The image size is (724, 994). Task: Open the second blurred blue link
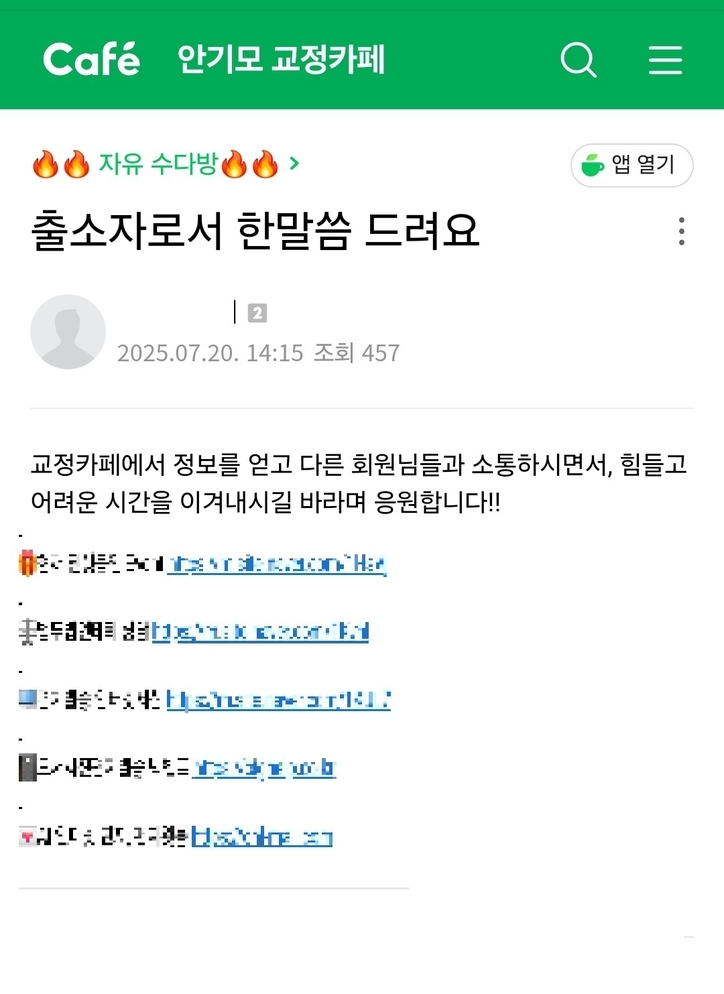[x=260, y=632]
